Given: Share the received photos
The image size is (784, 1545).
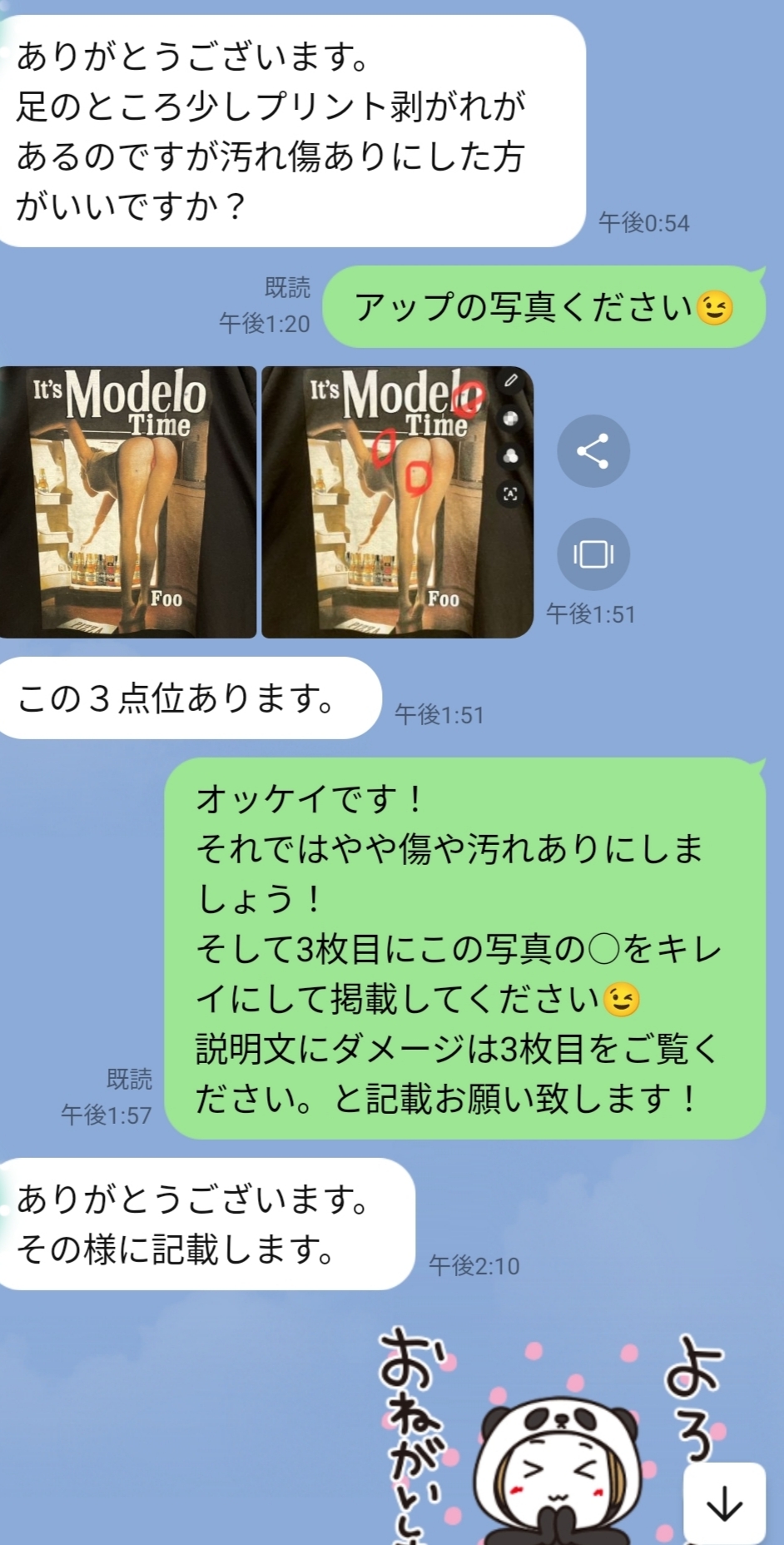Looking at the screenshot, I should (593, 451).
